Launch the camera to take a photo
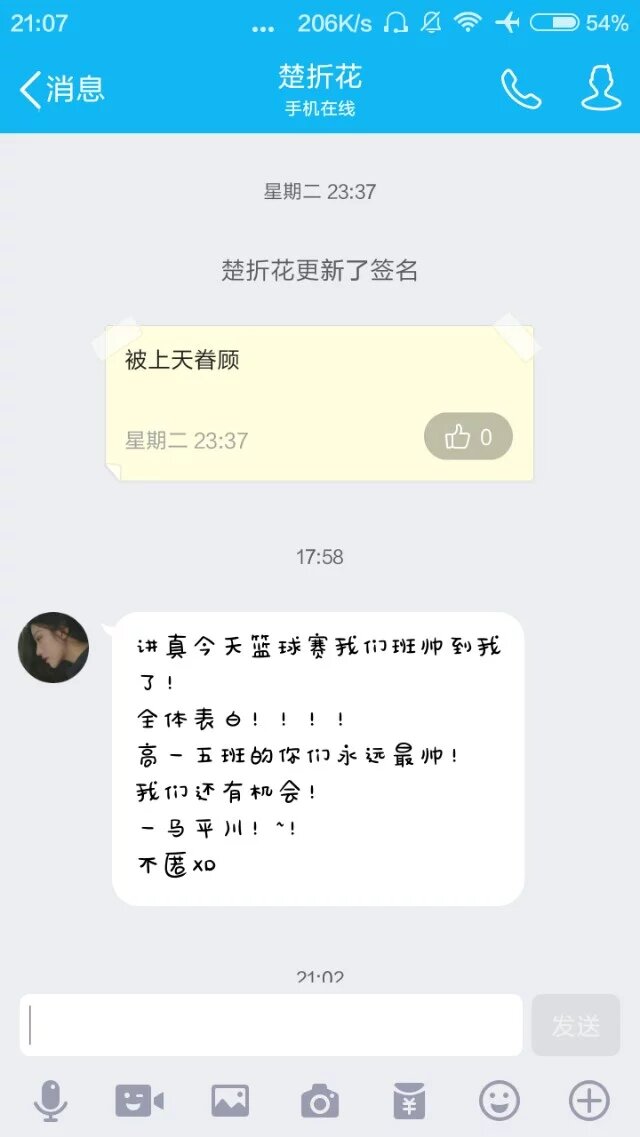Image resolution: width=640 pixels, height=1137 pixels. point(320,1102)
